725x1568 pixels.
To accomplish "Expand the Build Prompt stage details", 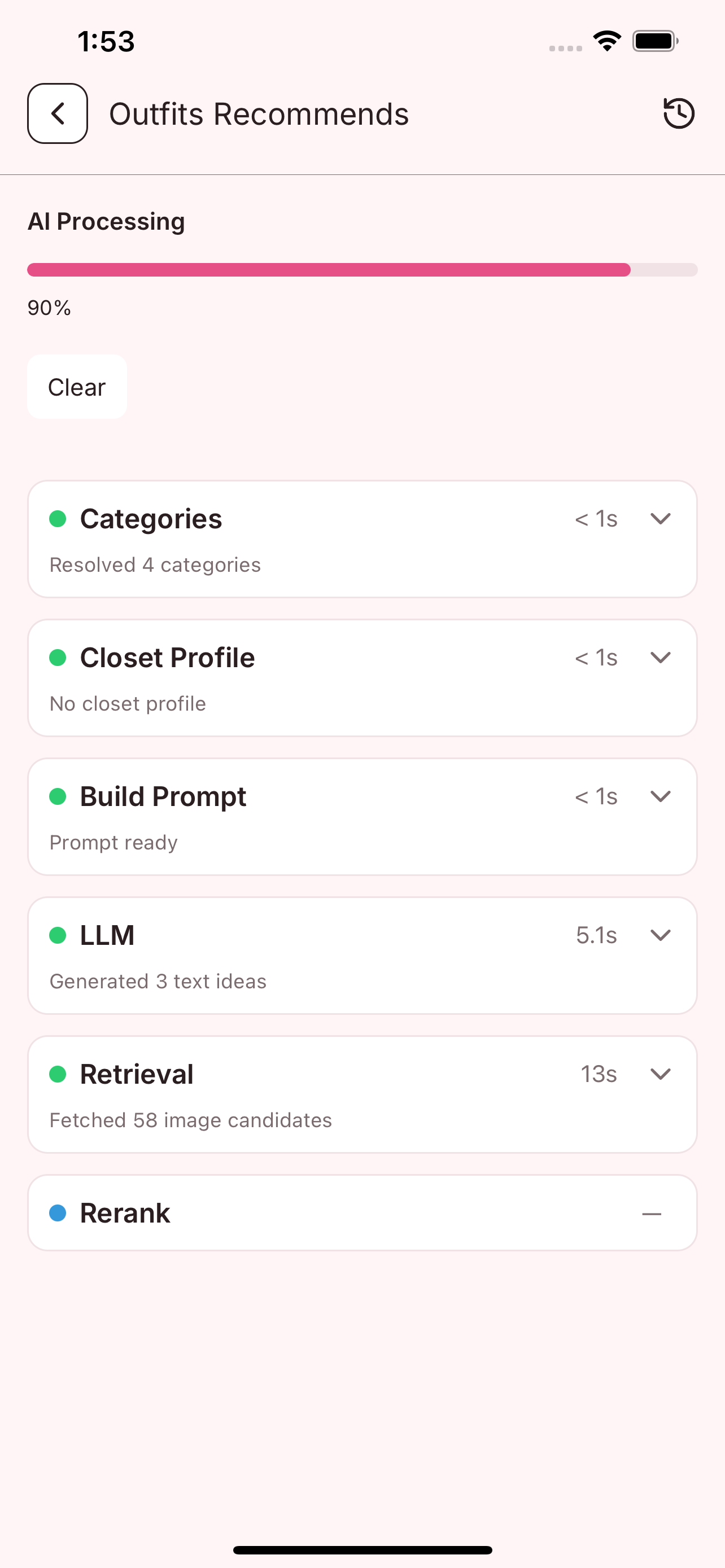I will click(x=661, y=796).
